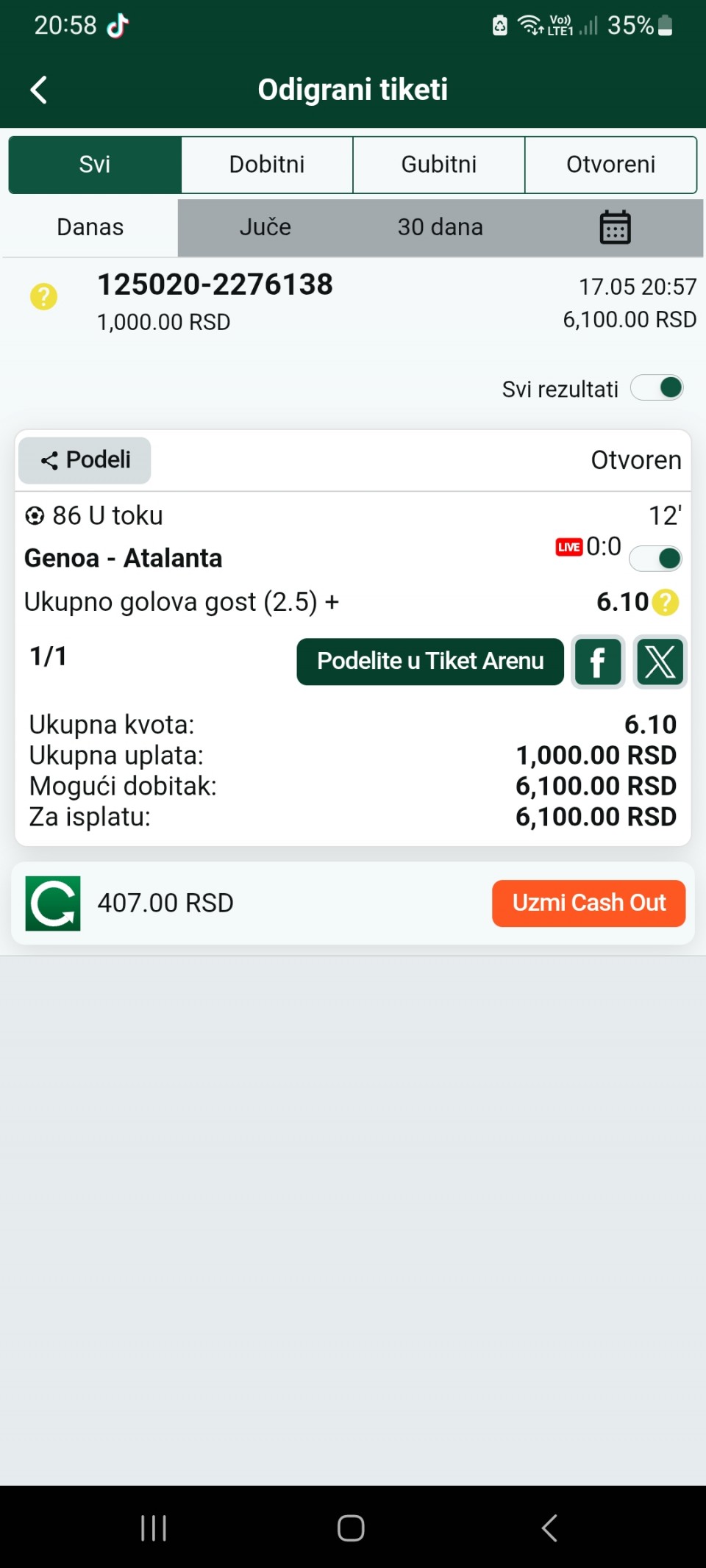
Task: Share the ticket on Facebook
Action: pyautogui.click(x=598, y=662)
